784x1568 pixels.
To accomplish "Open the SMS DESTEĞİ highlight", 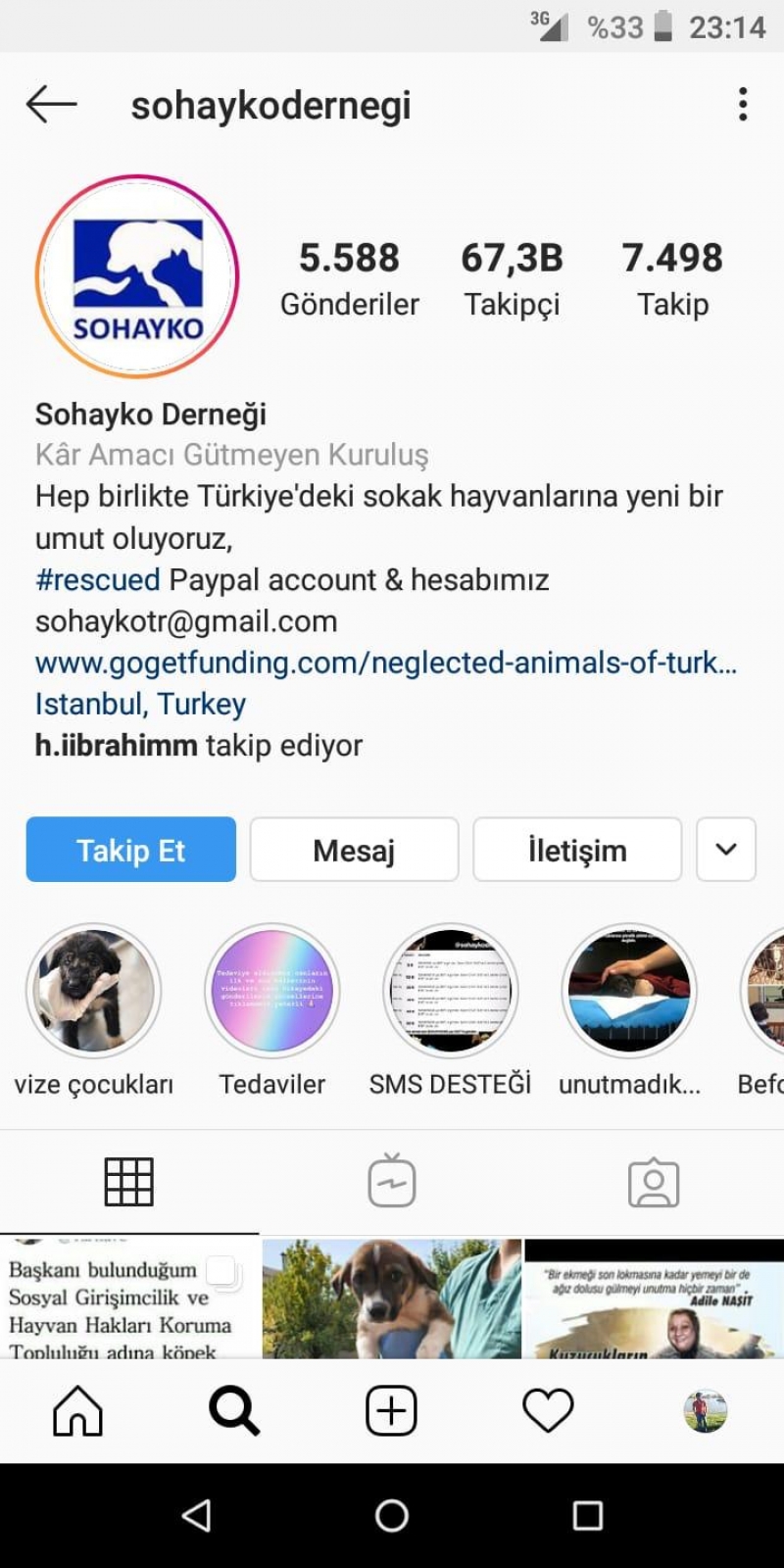I will [x=451, y=991].
